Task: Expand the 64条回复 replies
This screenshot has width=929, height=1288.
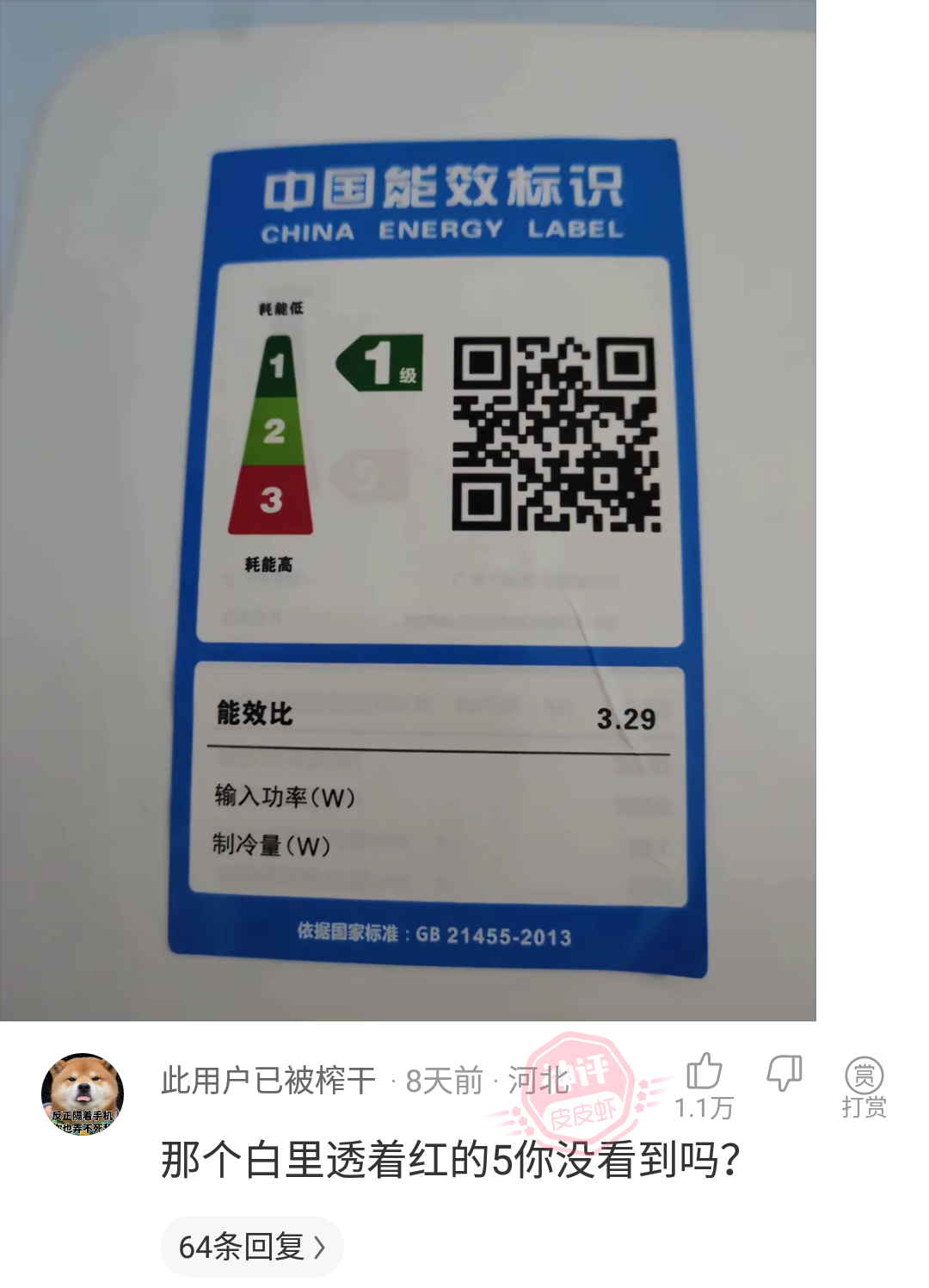Action: [251, 1246]
